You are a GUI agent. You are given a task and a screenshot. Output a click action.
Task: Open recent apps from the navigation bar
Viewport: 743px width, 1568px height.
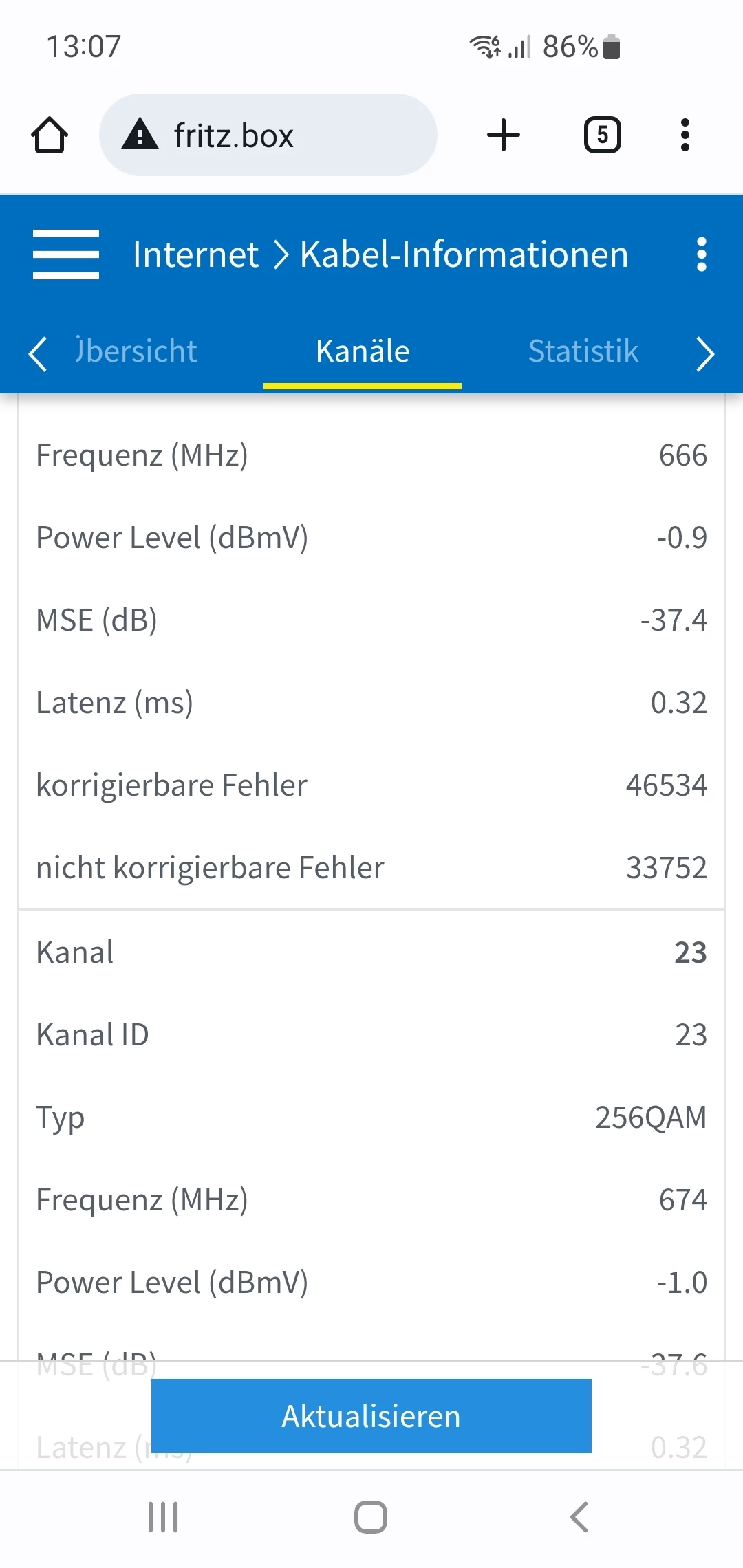[x=163, y=1517]
